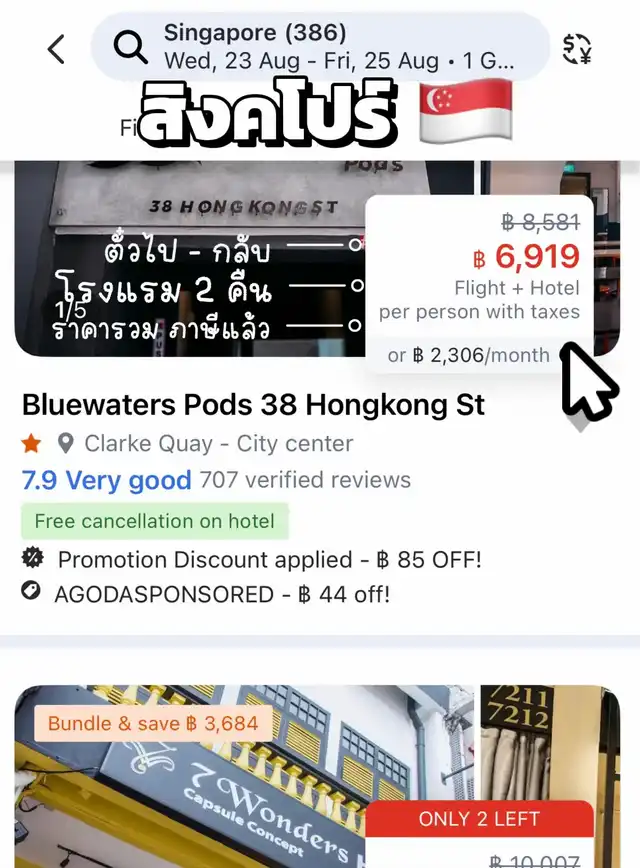Open the Bluewaters Pods 38 Hongkong St listing

tap(253, 405)
